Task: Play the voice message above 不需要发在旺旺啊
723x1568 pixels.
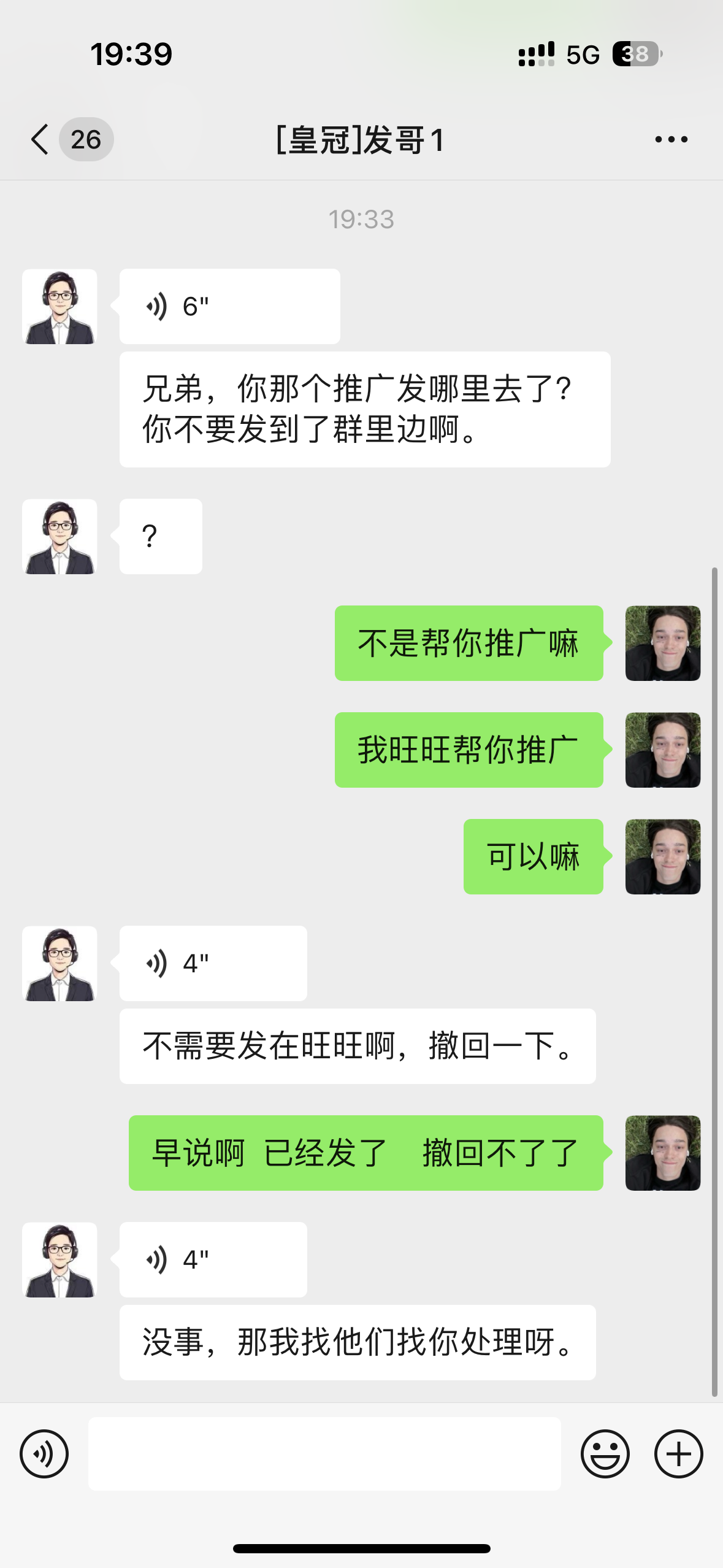Action: tap(213, 963)
